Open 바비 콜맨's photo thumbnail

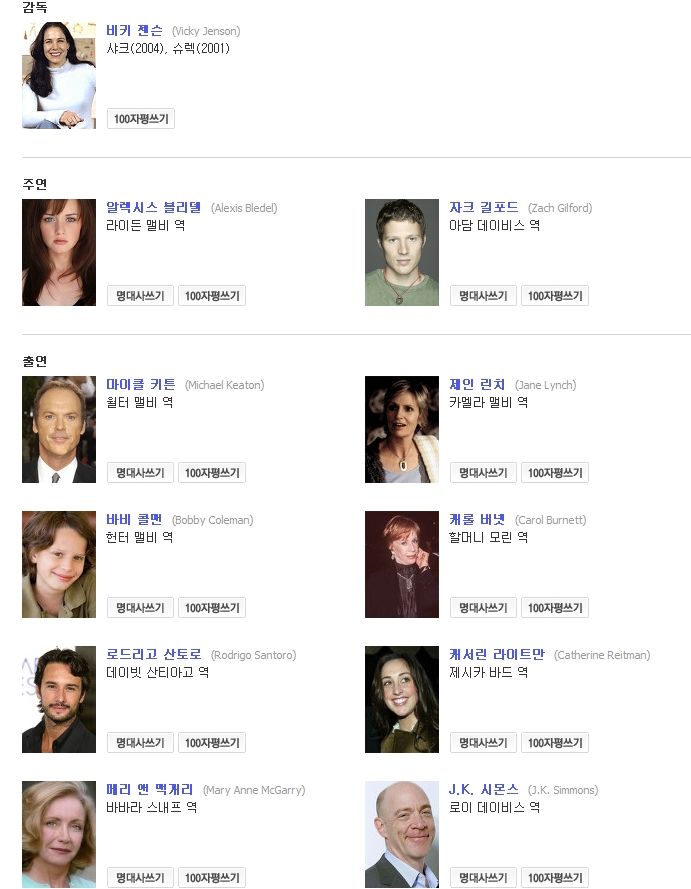pyautogui.click(x=59, y=564)
